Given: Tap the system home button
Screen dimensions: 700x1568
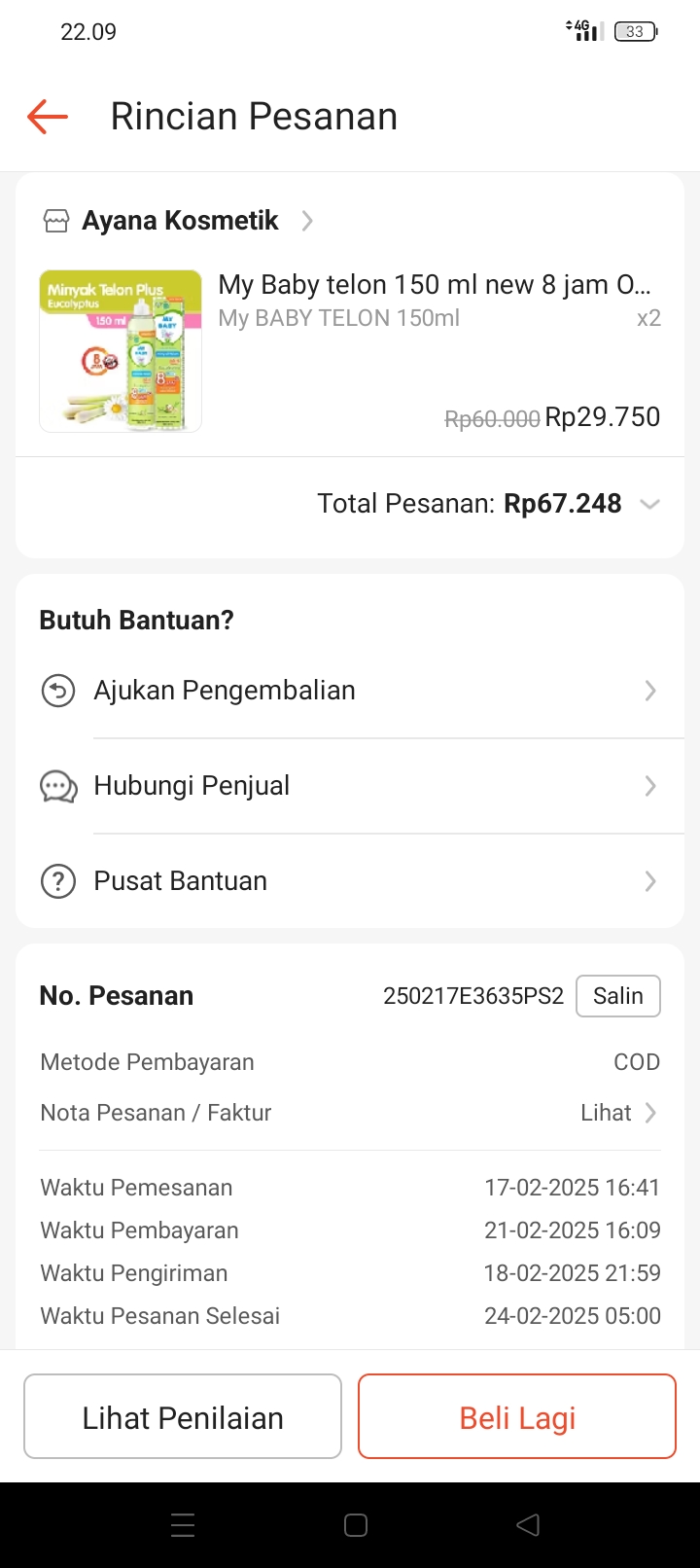Looking at the screenshot, I should (x=356, y=1525).
